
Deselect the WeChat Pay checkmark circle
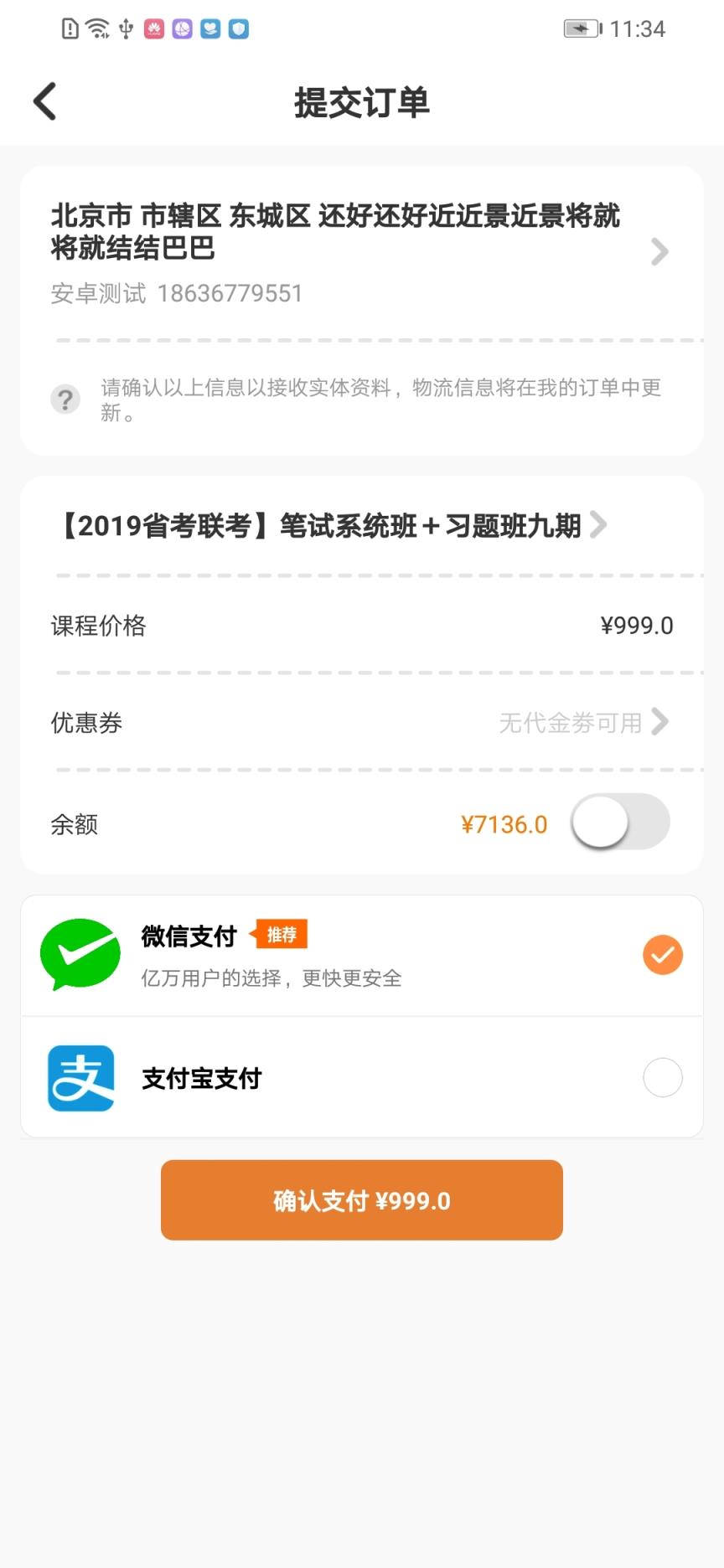(662, 954)
